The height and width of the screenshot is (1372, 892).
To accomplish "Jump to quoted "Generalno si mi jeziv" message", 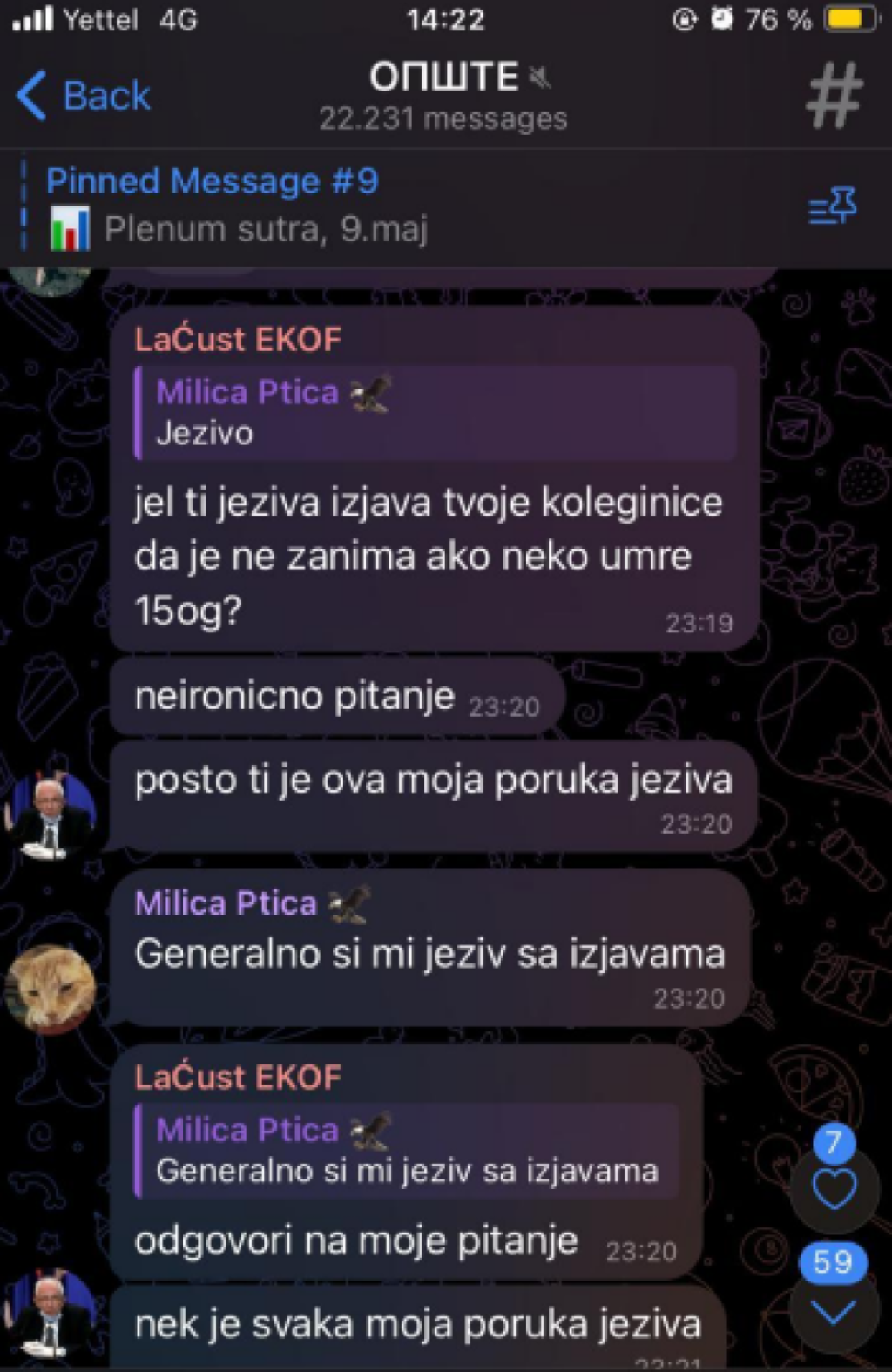I will point(408,1150).
